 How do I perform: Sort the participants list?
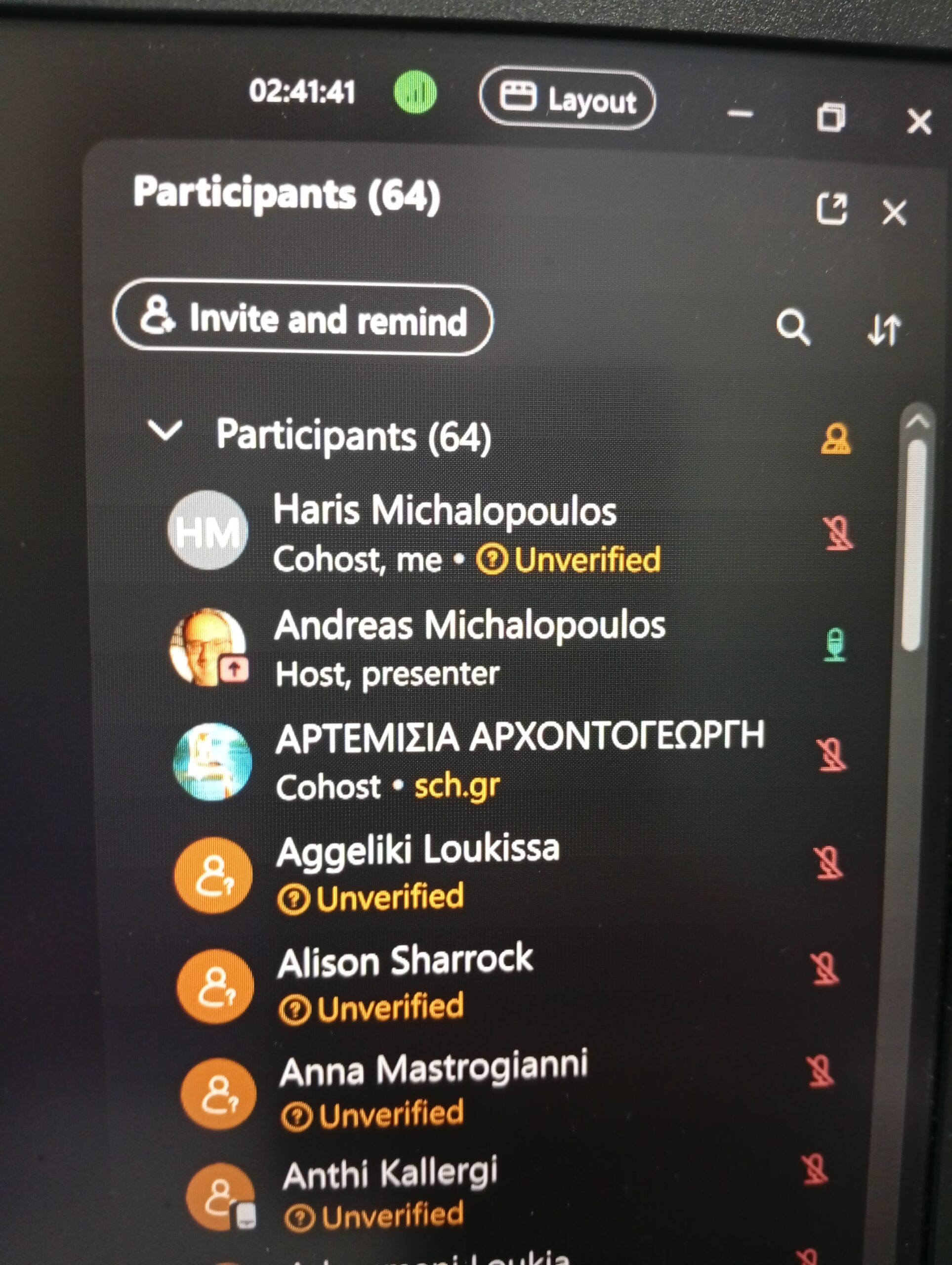tap(883, 330)
